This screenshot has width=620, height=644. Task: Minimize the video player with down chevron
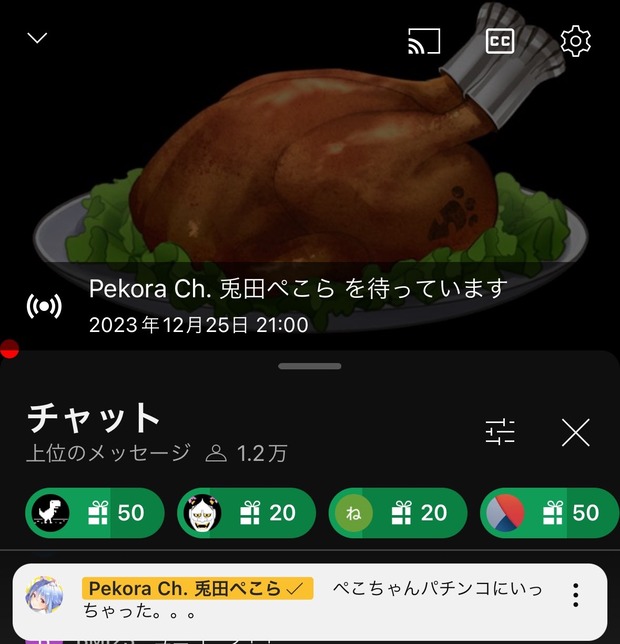[38, 39]
